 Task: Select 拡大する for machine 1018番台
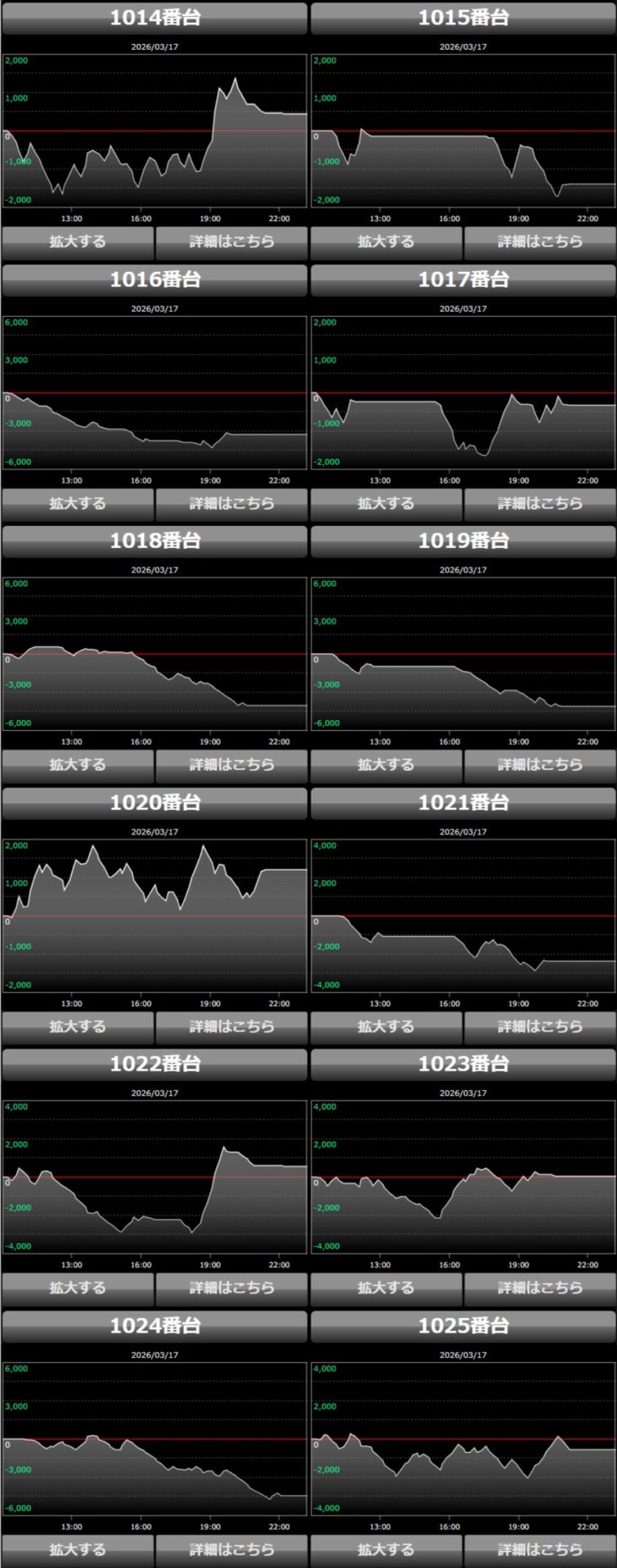[78, 764]
